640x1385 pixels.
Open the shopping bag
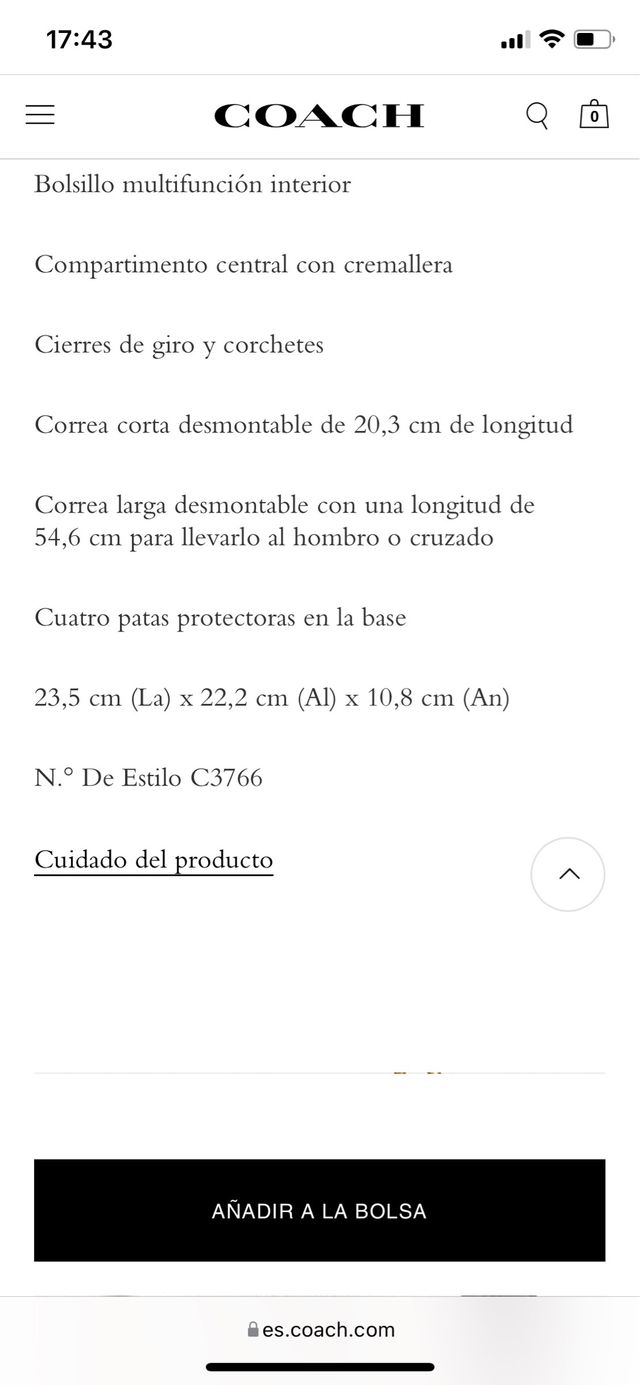tap(594, 115)
